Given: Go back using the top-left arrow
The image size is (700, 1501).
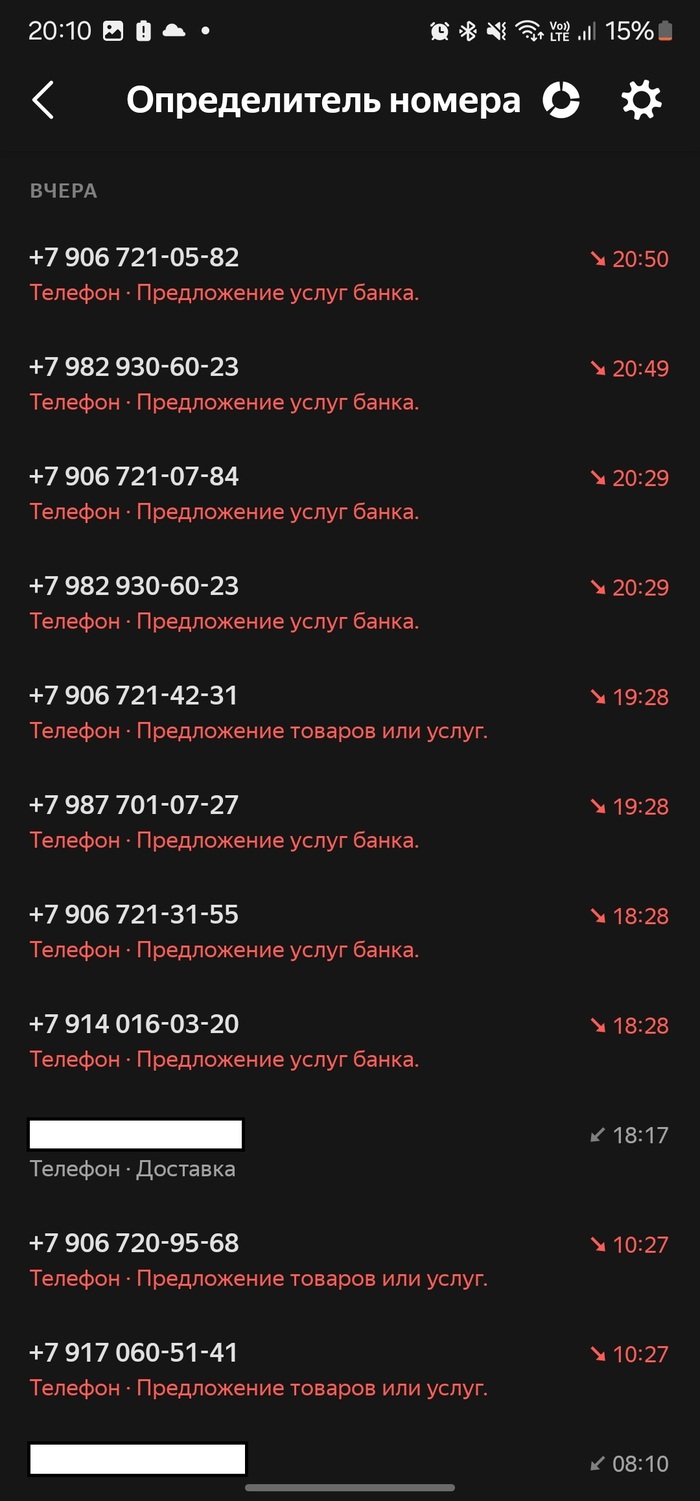Looking at the screenshot, I should tap(42, 101).
